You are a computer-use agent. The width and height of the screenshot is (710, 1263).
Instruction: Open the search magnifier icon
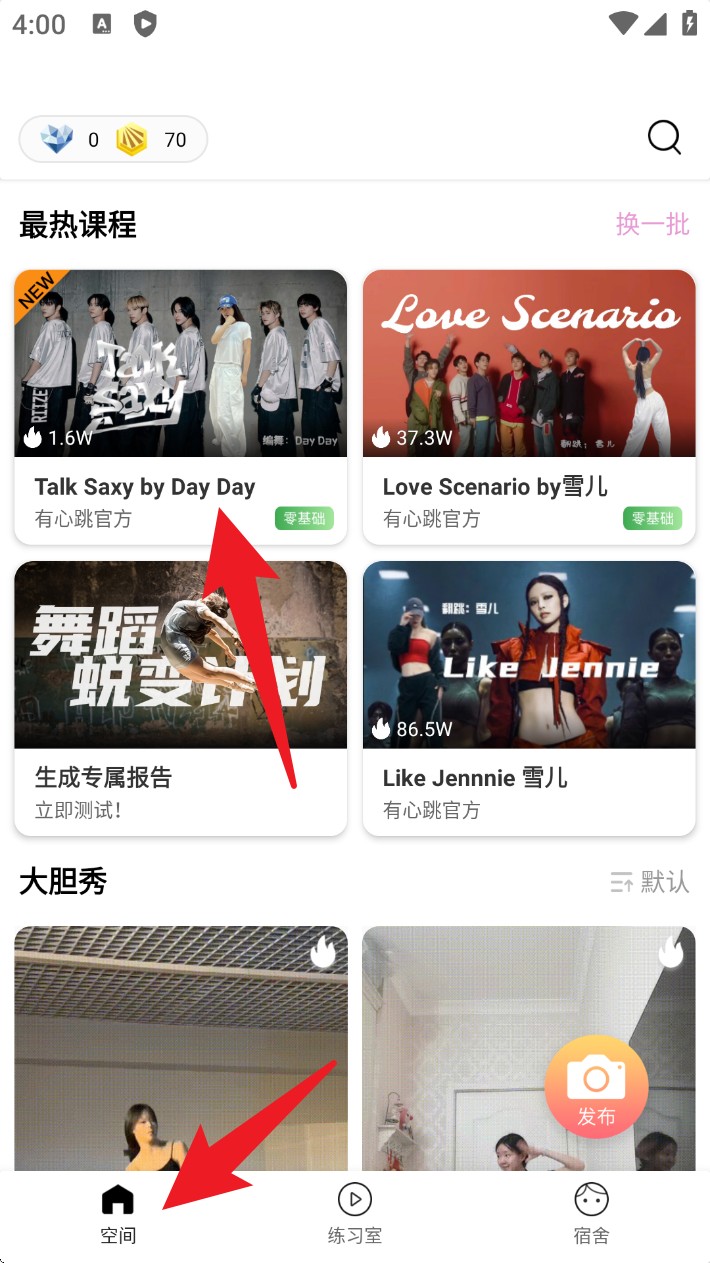click(664, 138)
